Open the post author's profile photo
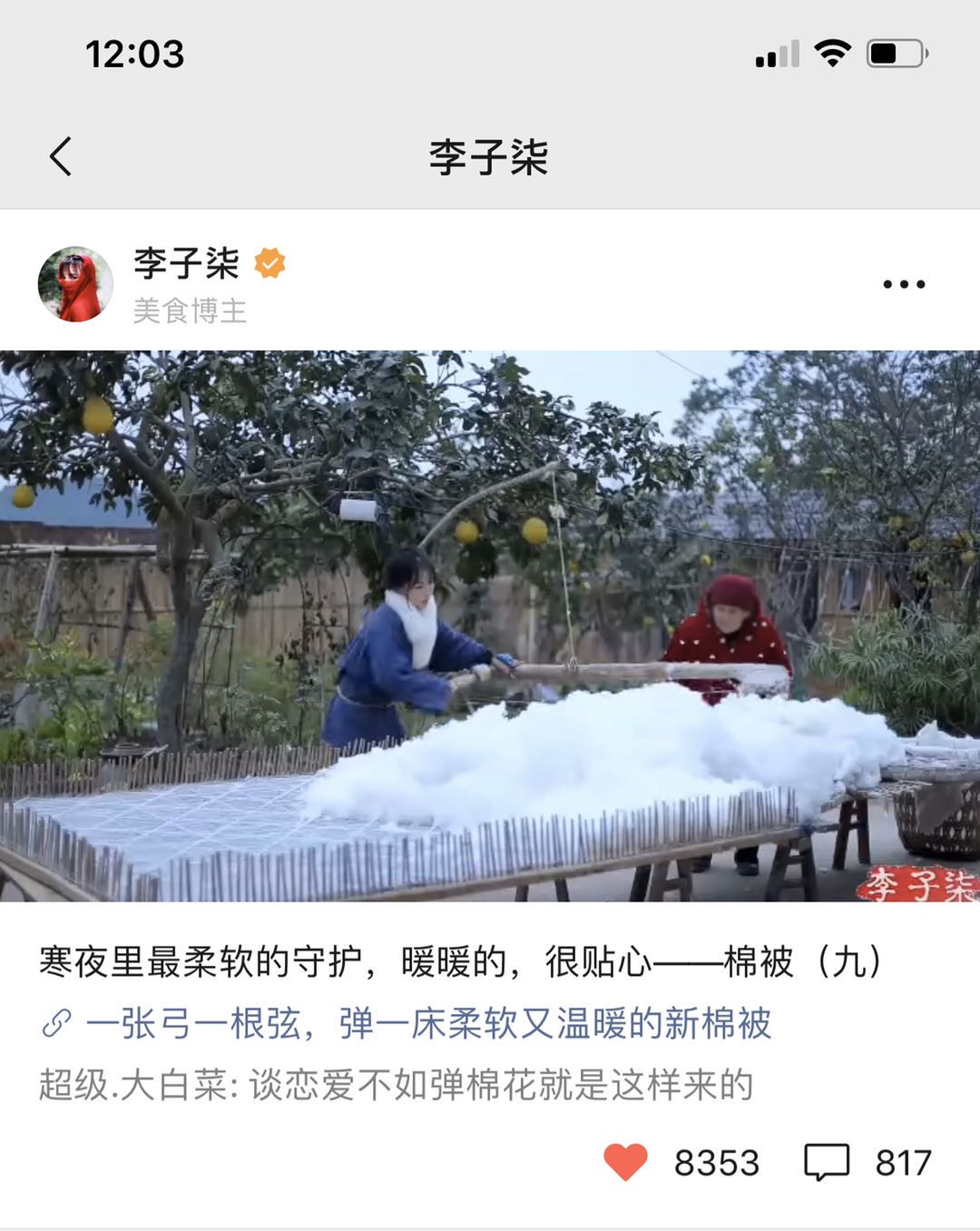This screenshot has width=980, height=1231. [x=74, y=284]
